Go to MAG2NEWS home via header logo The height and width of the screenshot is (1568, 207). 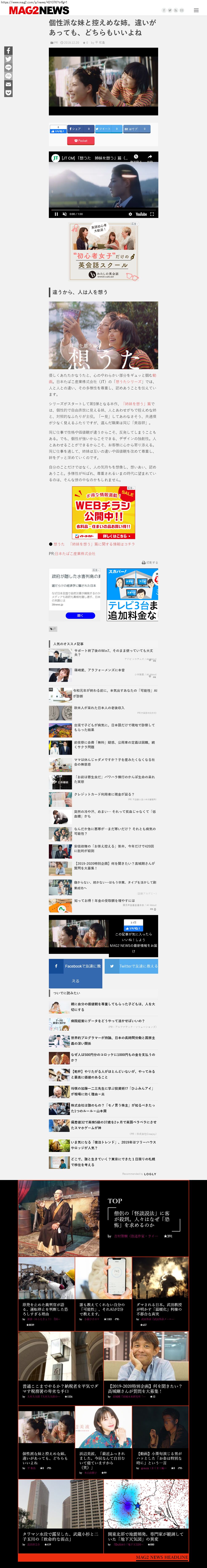[39, 10]
